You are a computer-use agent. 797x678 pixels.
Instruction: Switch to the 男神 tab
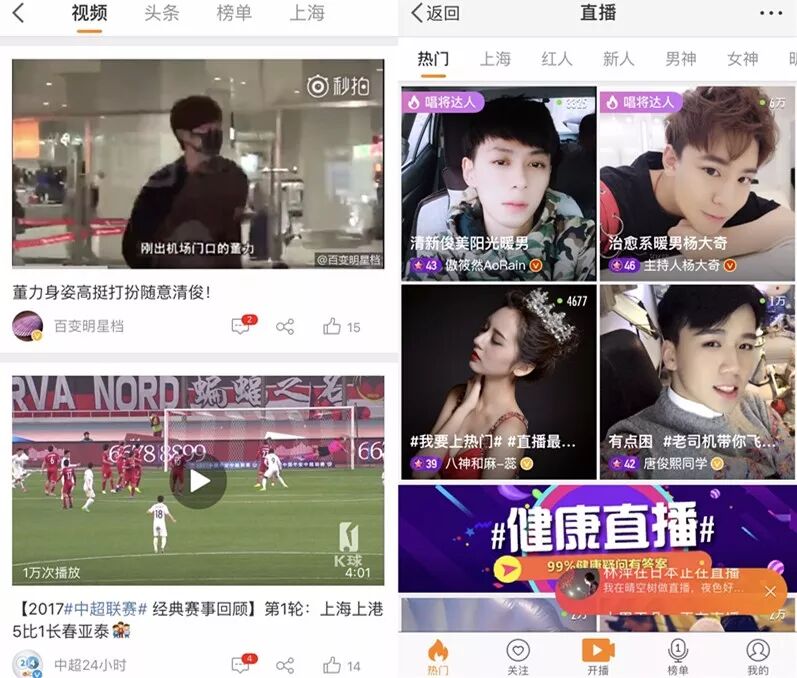pos(680,59)
